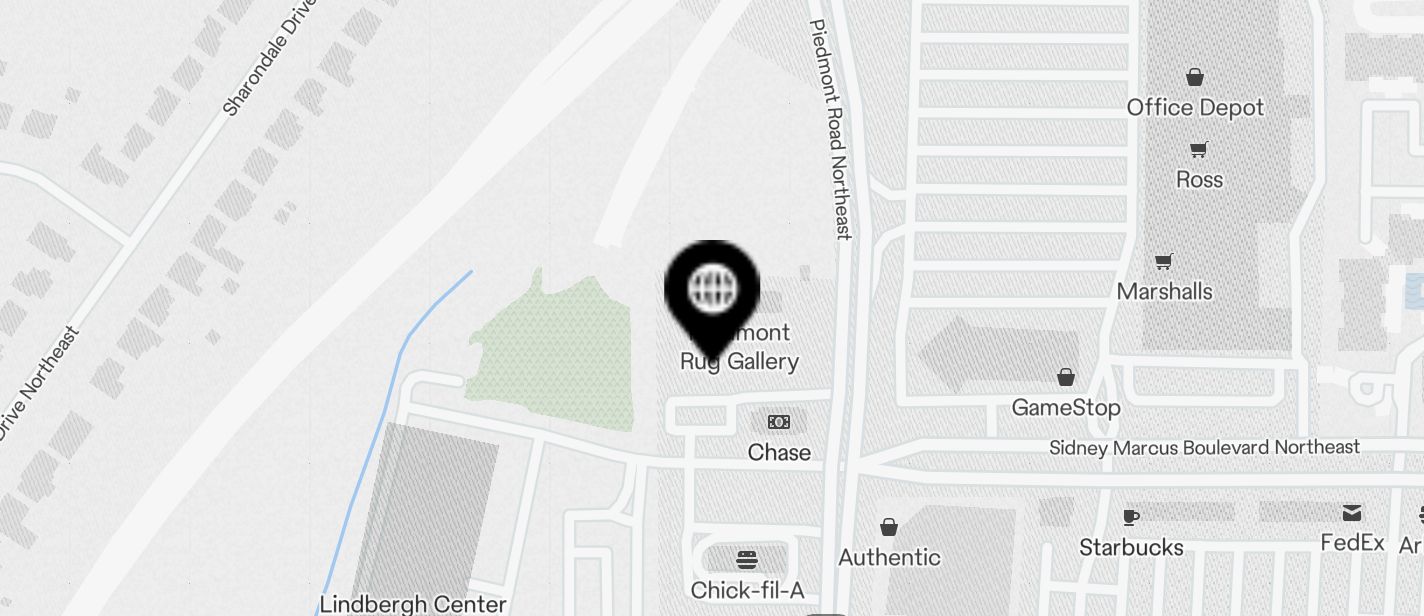Select the Starbucks cafe marker

coord(1130,518)
